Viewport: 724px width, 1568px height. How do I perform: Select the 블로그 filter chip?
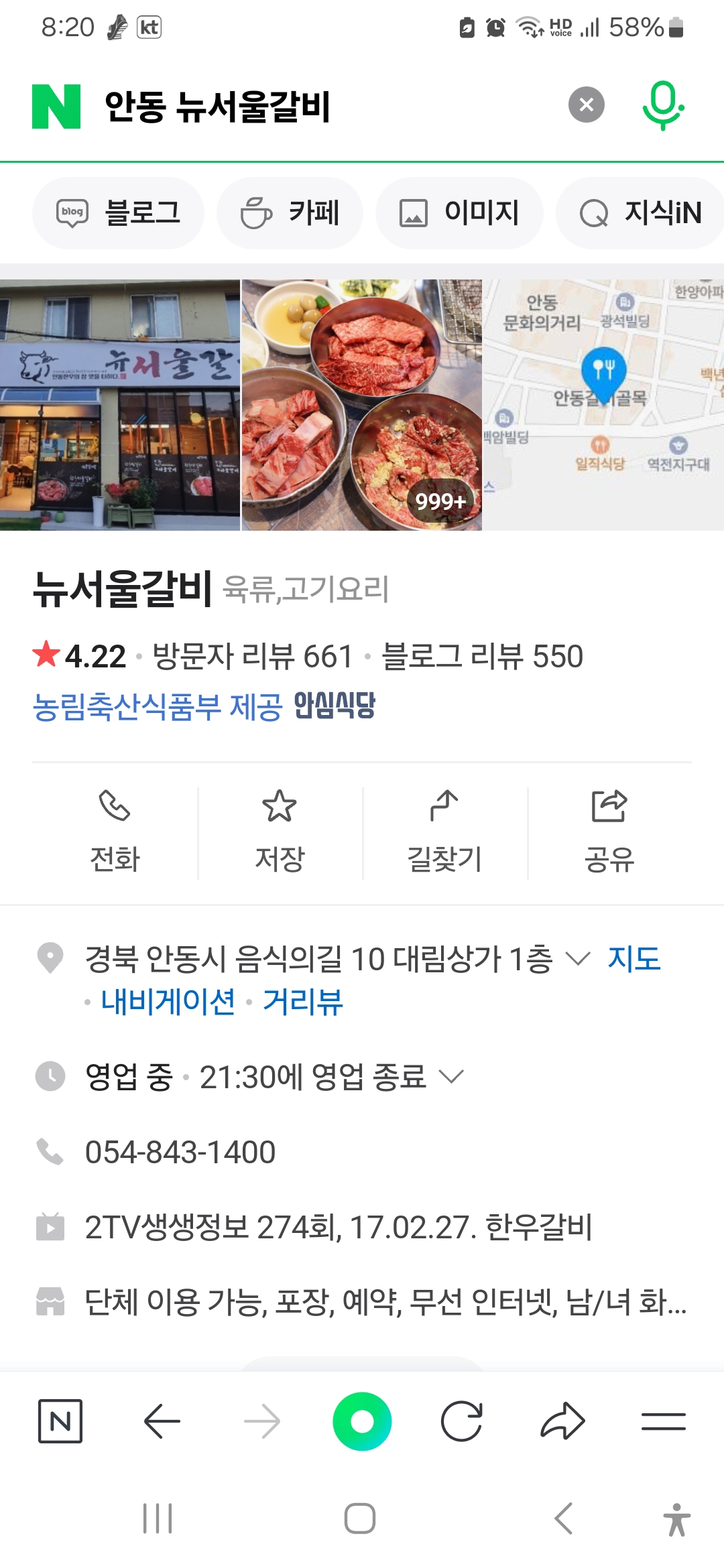118,213
